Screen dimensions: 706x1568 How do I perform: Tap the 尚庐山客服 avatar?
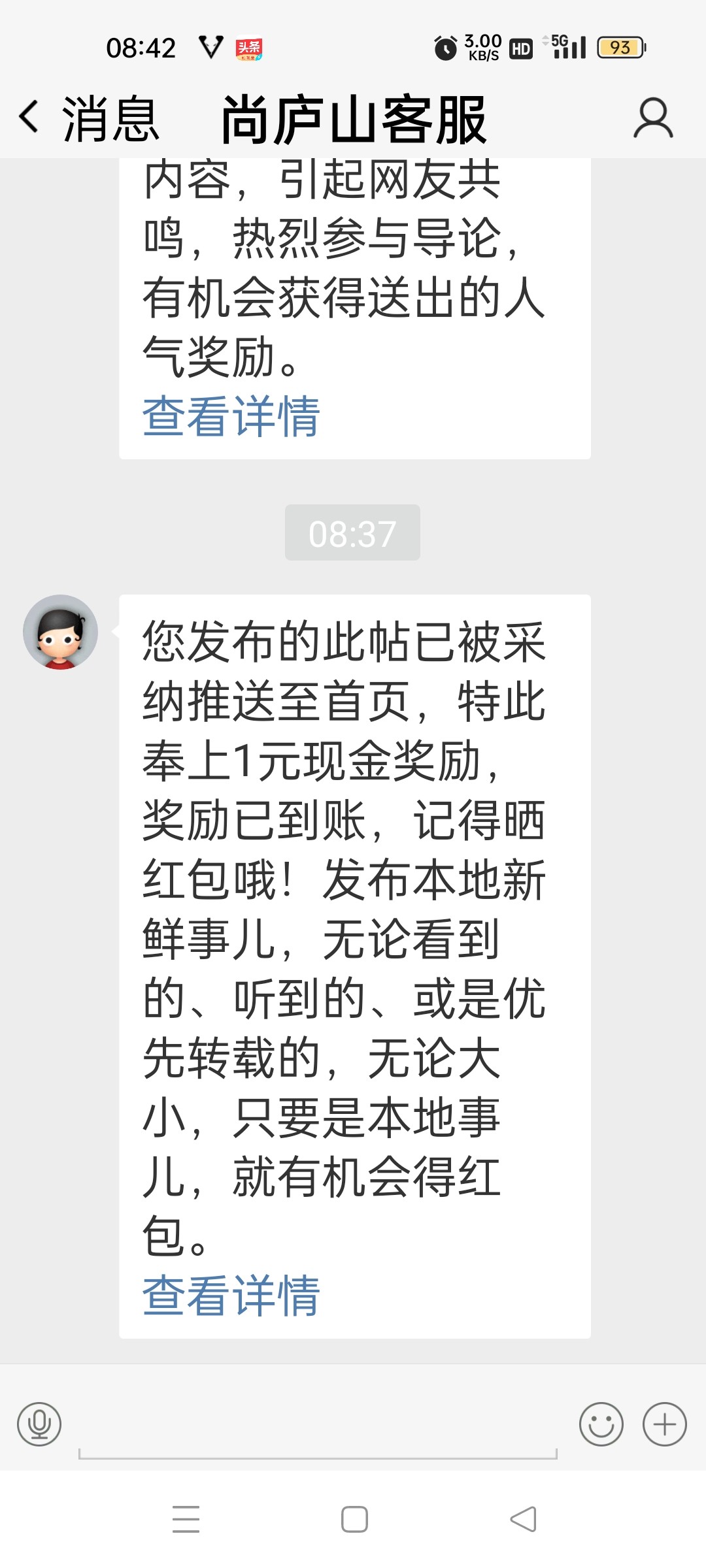coord(60,632)
